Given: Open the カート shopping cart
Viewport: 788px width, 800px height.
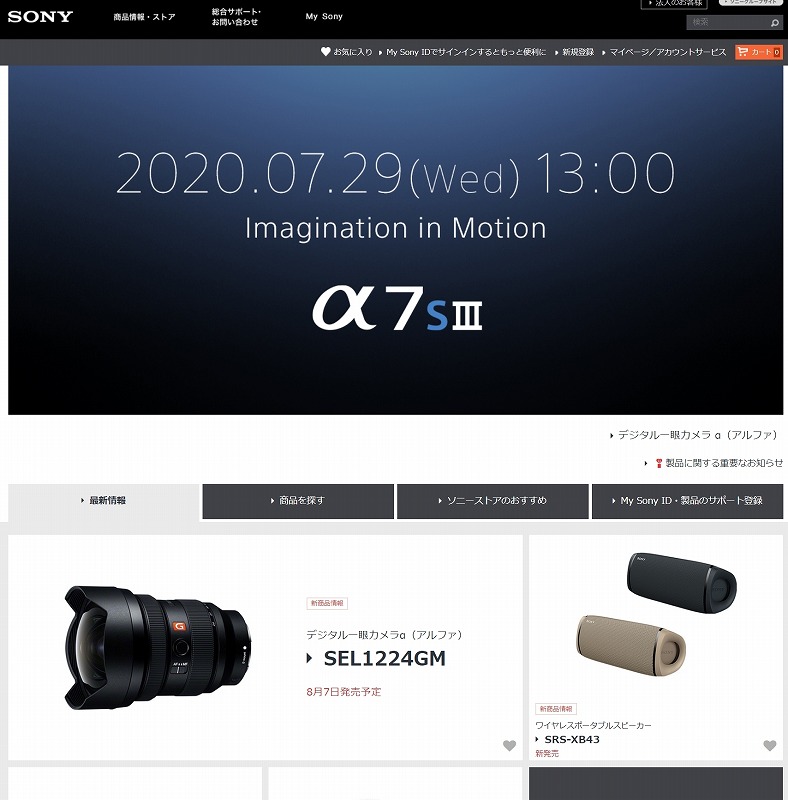Looking at the screenshot, I should coord(758,52).
